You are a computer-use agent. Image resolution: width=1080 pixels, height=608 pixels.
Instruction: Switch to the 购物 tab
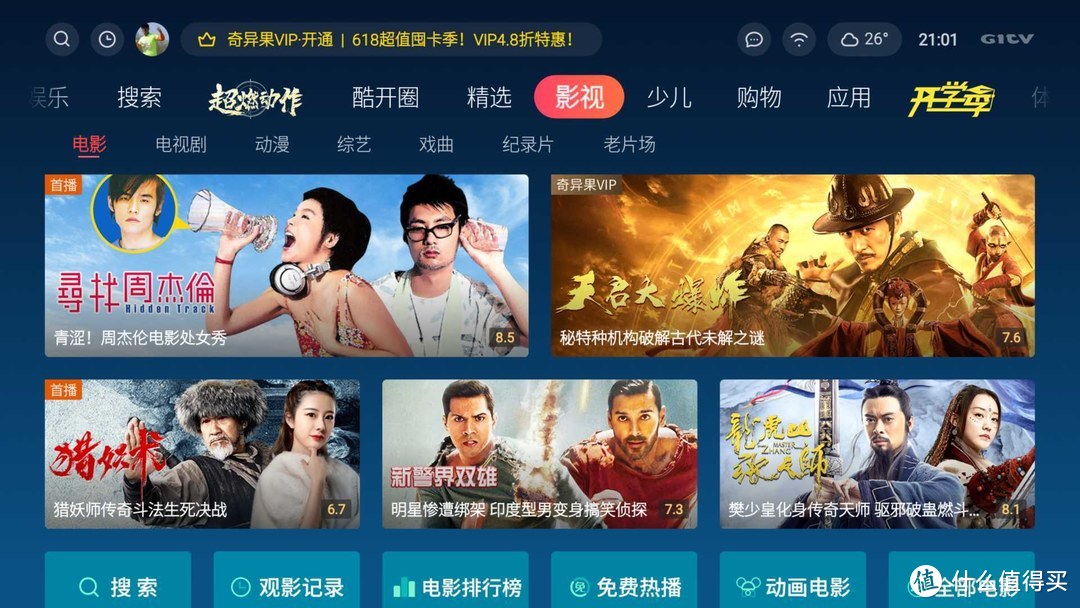click(x=759, y=98)
